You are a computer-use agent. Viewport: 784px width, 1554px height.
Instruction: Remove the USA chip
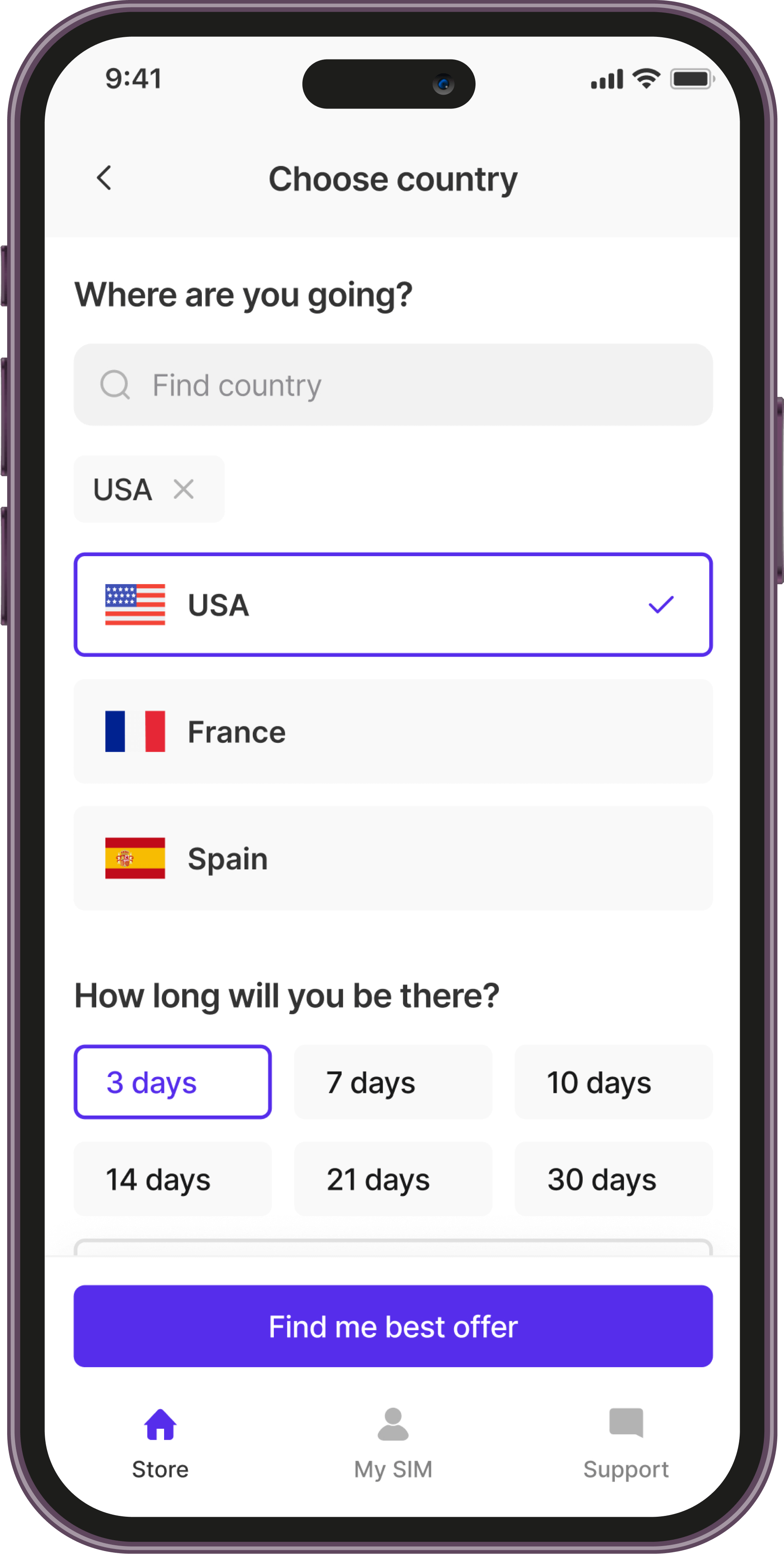[183, 489]
